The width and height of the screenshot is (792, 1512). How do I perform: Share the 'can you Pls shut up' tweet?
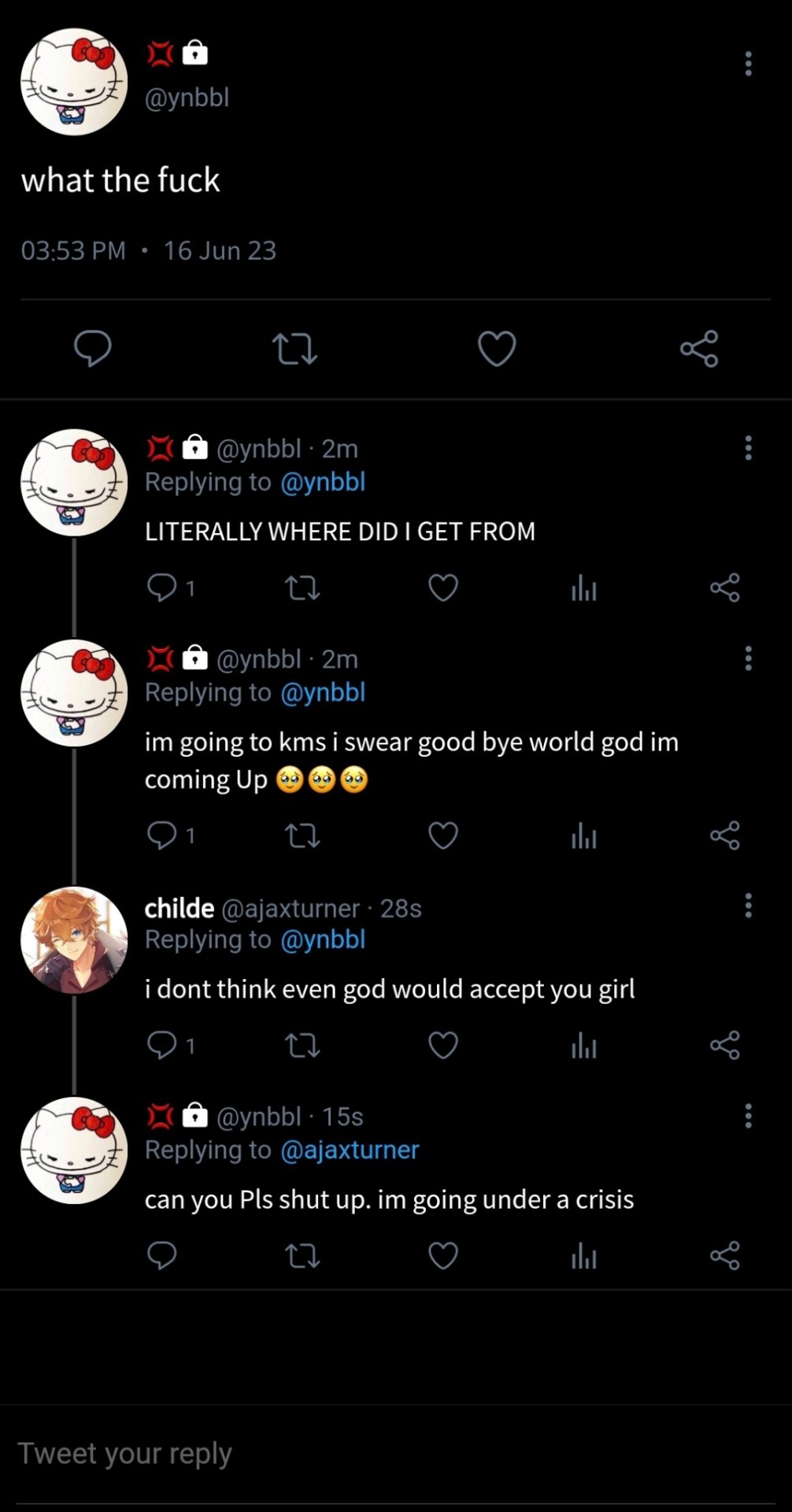pos(724,1255)
